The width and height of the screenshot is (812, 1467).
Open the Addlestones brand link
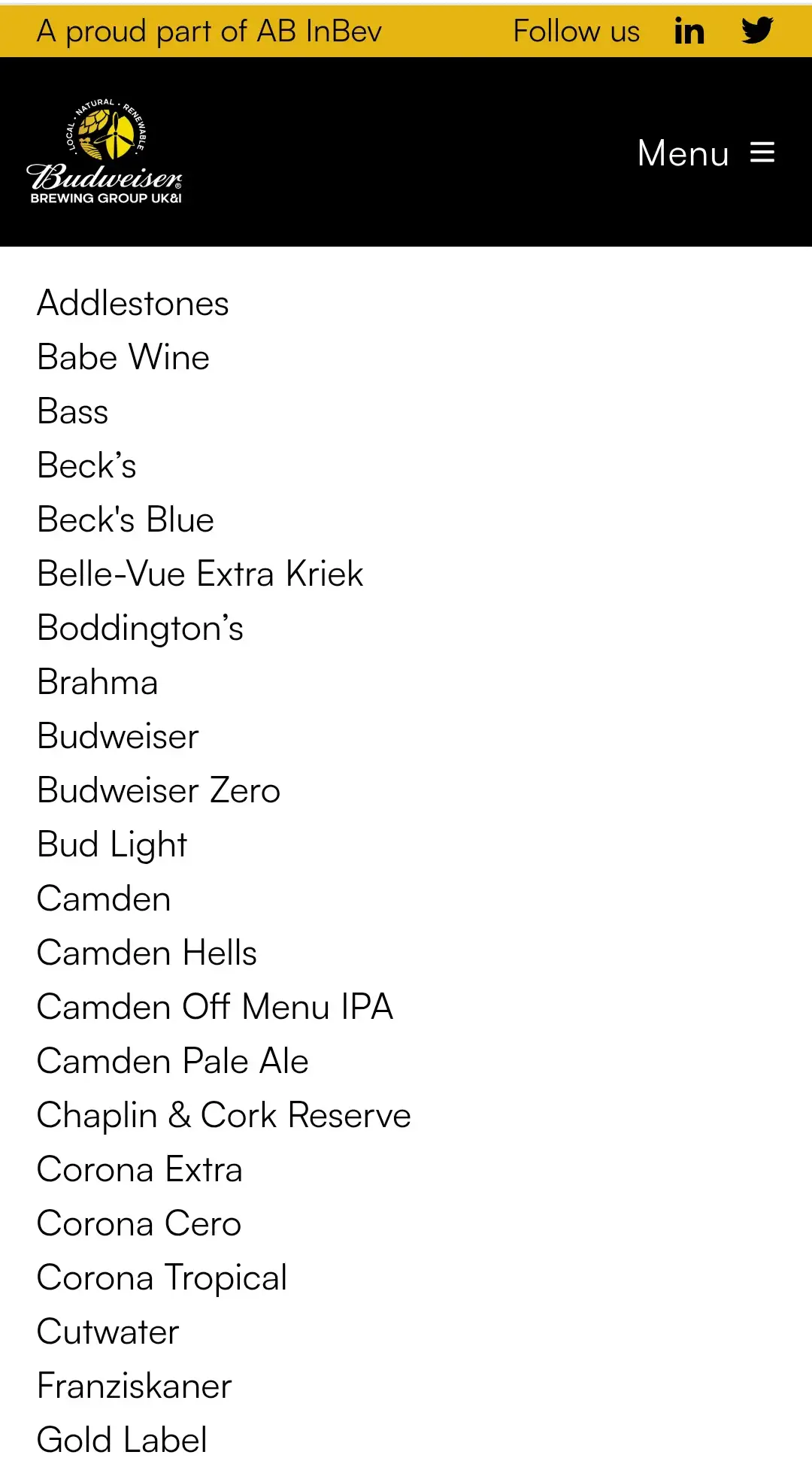(x=133, y=304)
